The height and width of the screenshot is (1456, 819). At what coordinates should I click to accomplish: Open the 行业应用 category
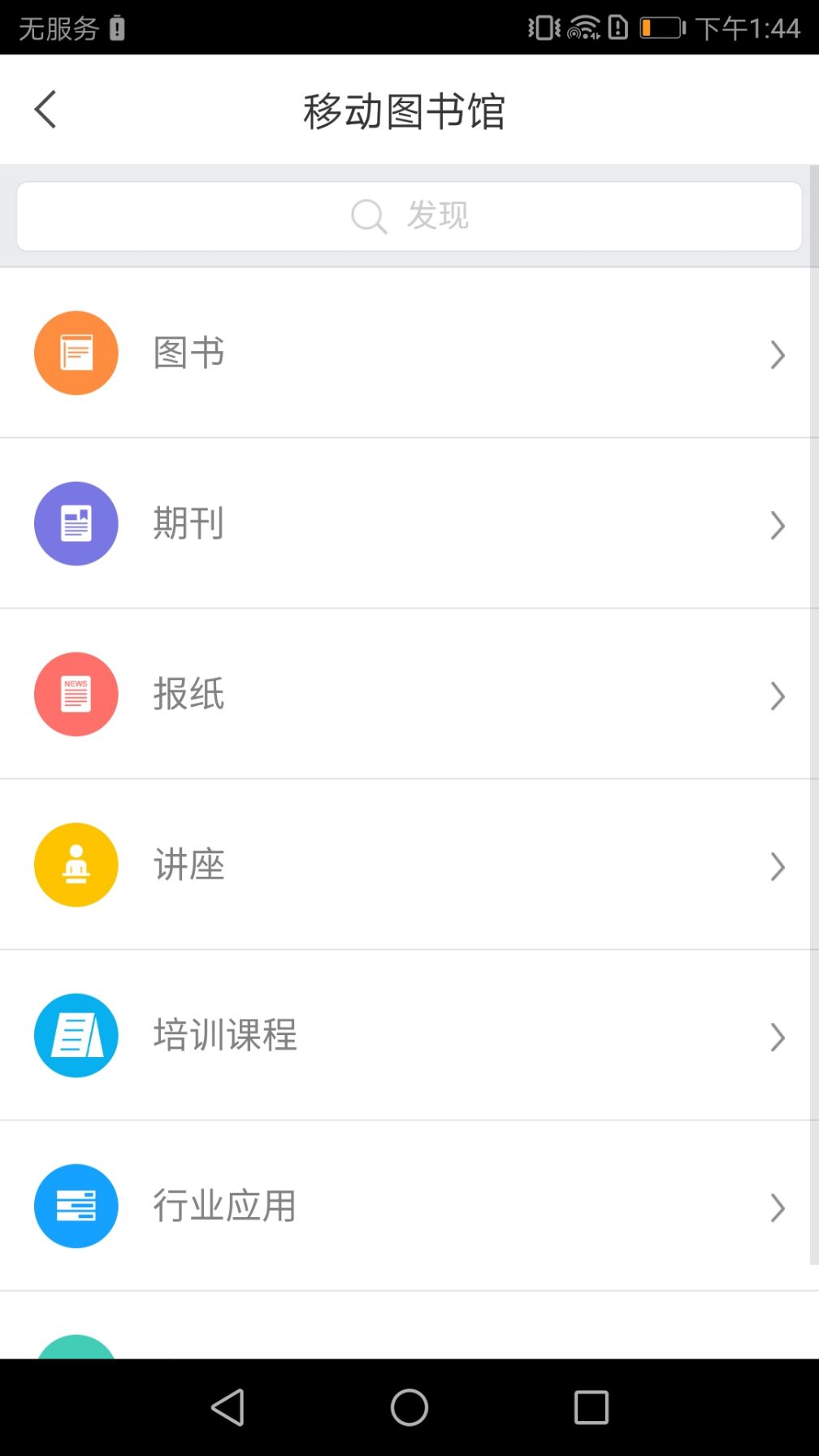[406, 1207]
